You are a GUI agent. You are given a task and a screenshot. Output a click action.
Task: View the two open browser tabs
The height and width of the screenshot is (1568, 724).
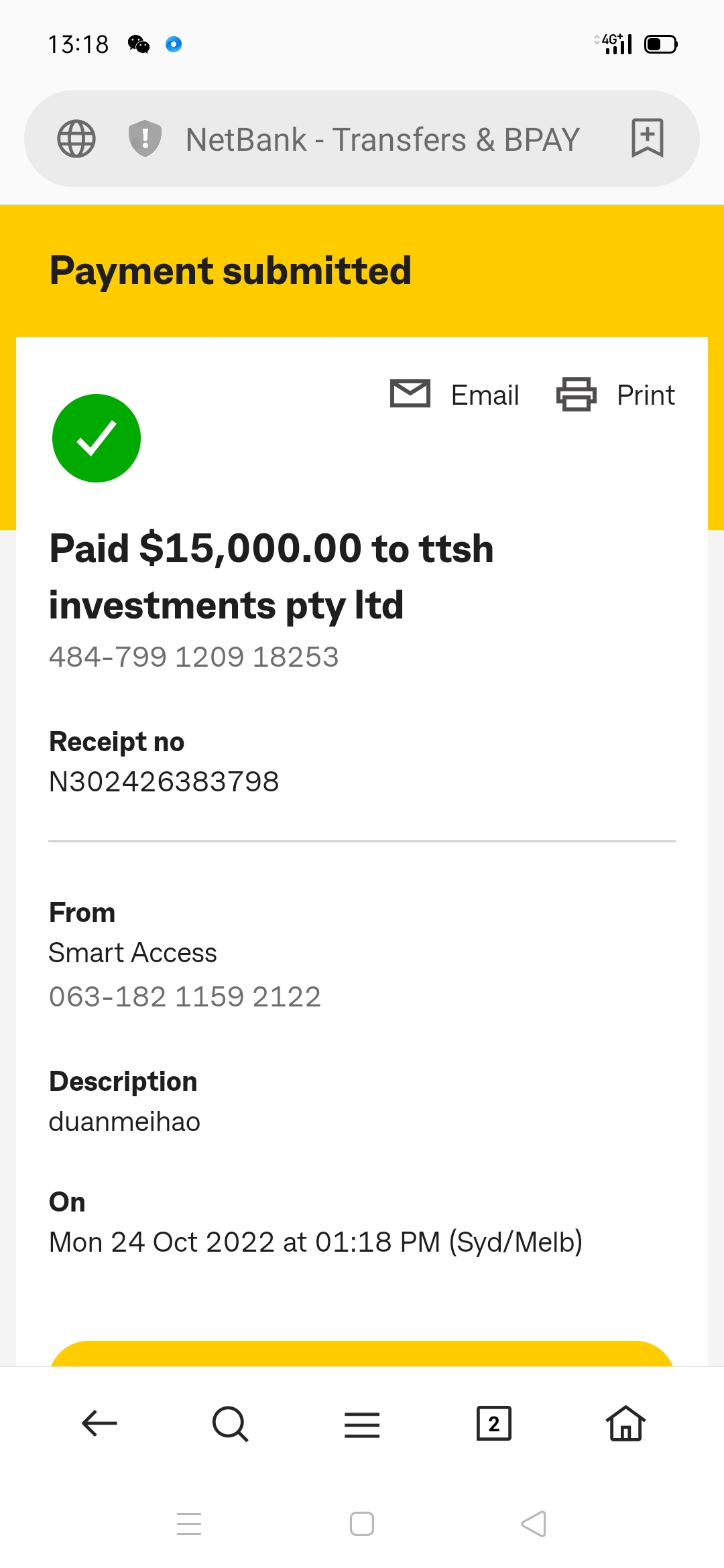493,1423
